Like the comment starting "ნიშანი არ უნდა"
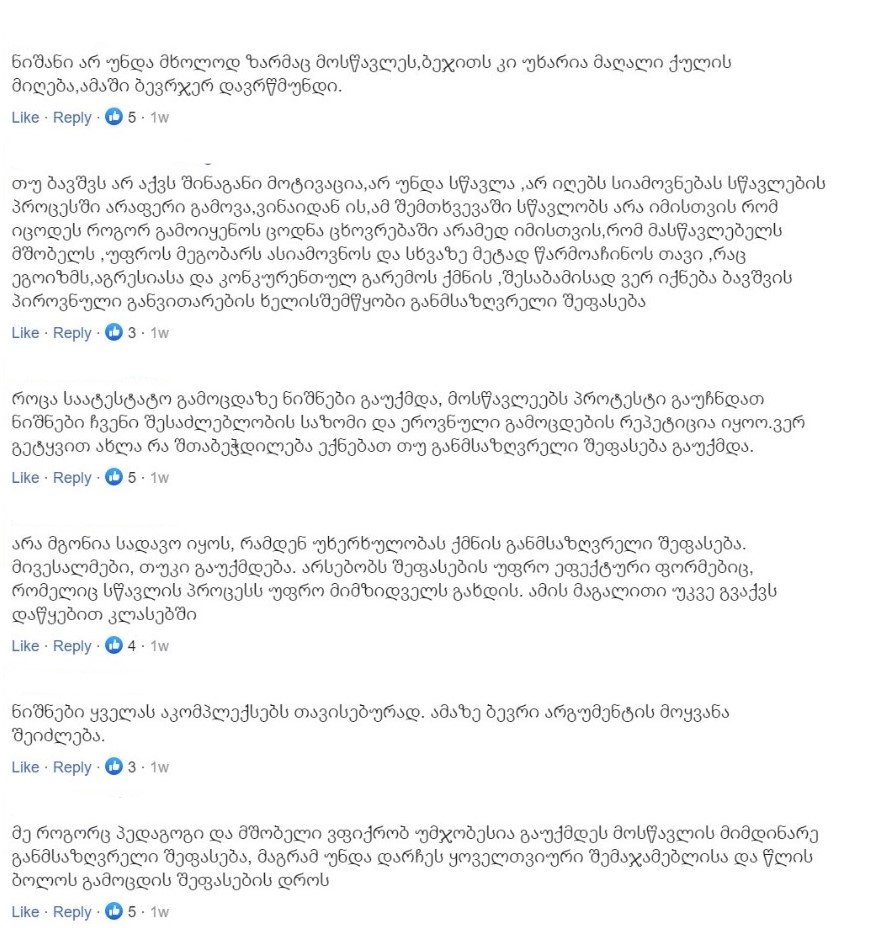This screenshot has width=894, height=928. (x=25, y=117)
